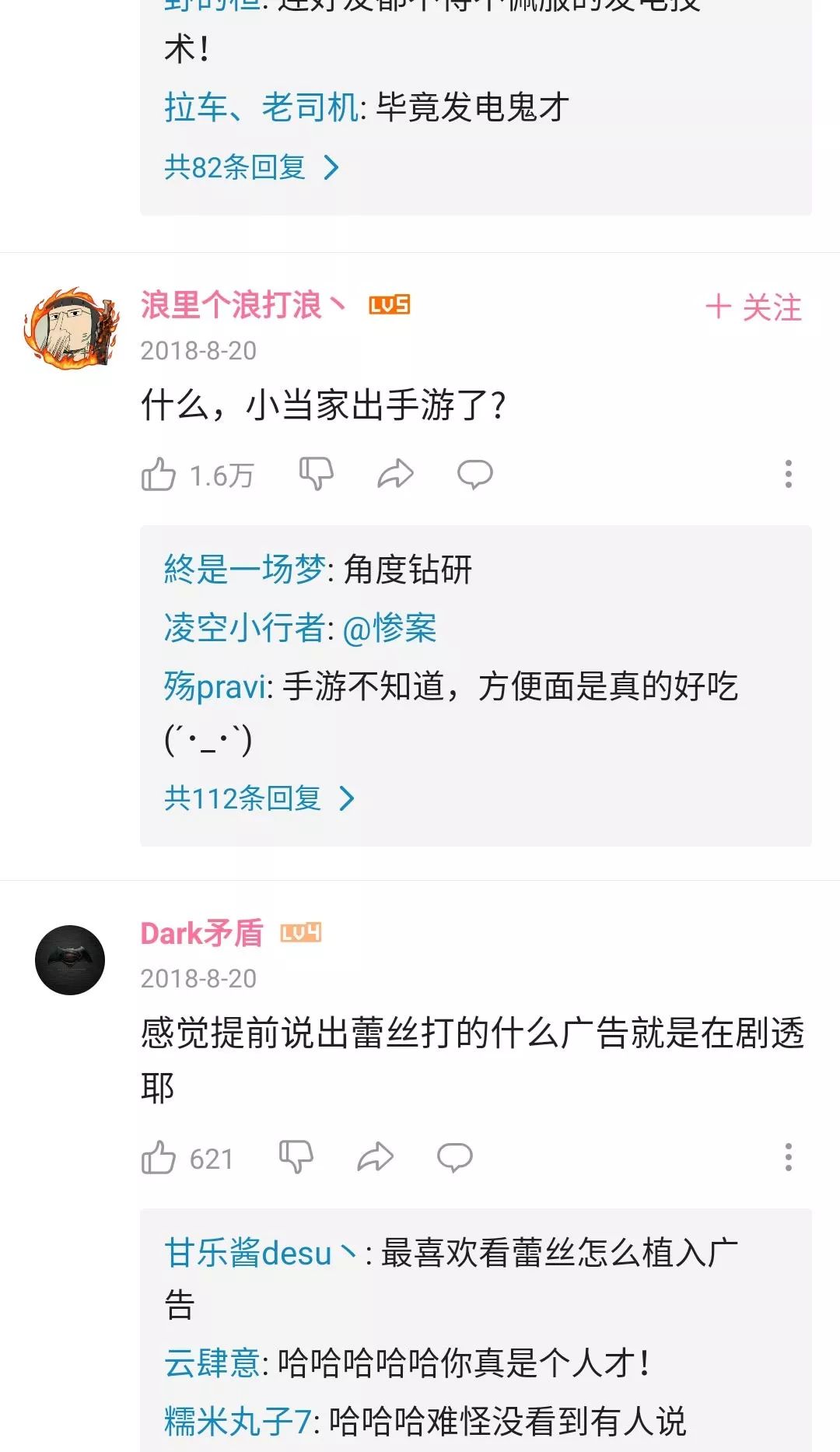
Task: Open 拉车、老司机's user page
Action: tap(261, 107)
